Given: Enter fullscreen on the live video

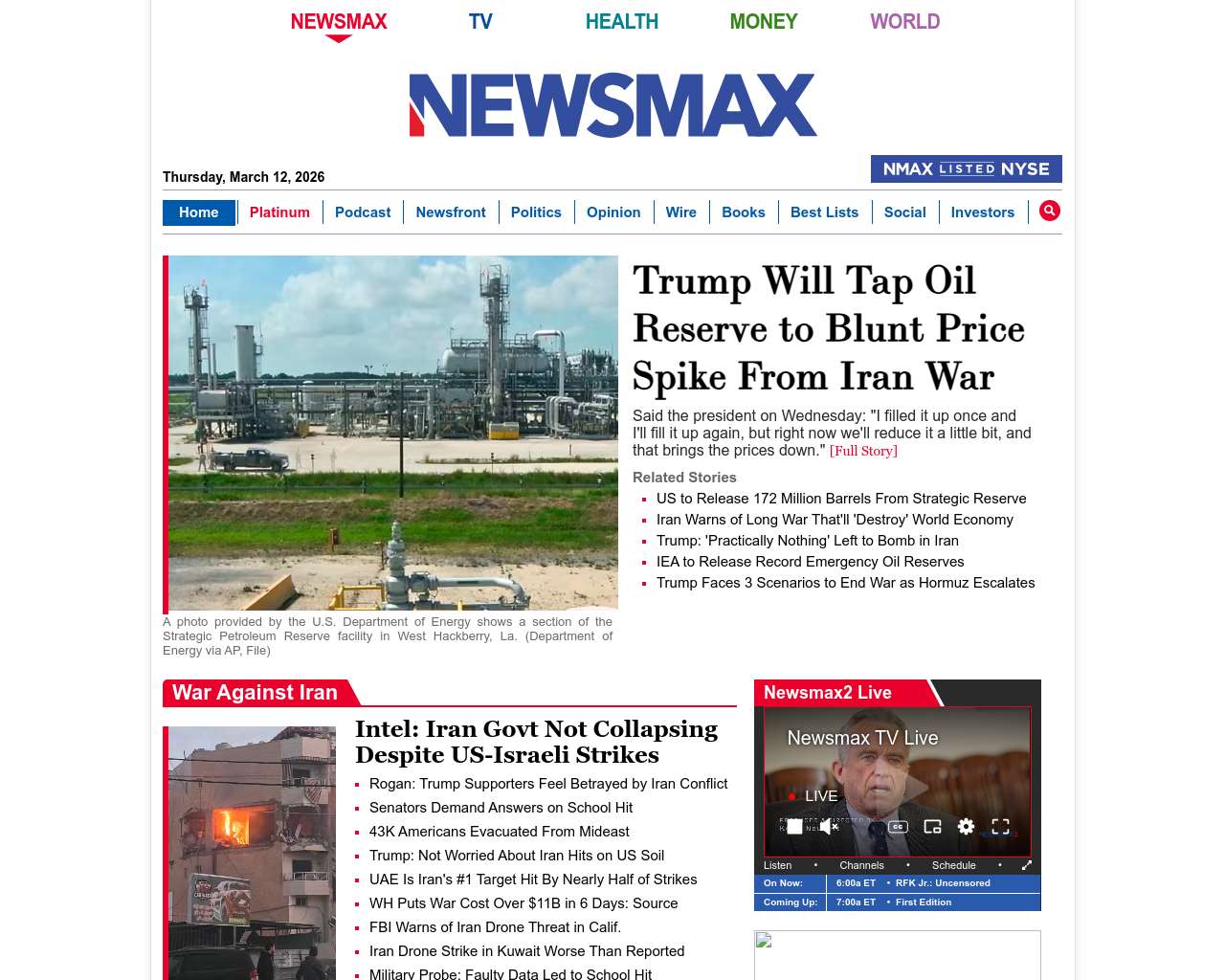Looking at the screenshot, I should pyautogui.click(x=1000, y=827).
